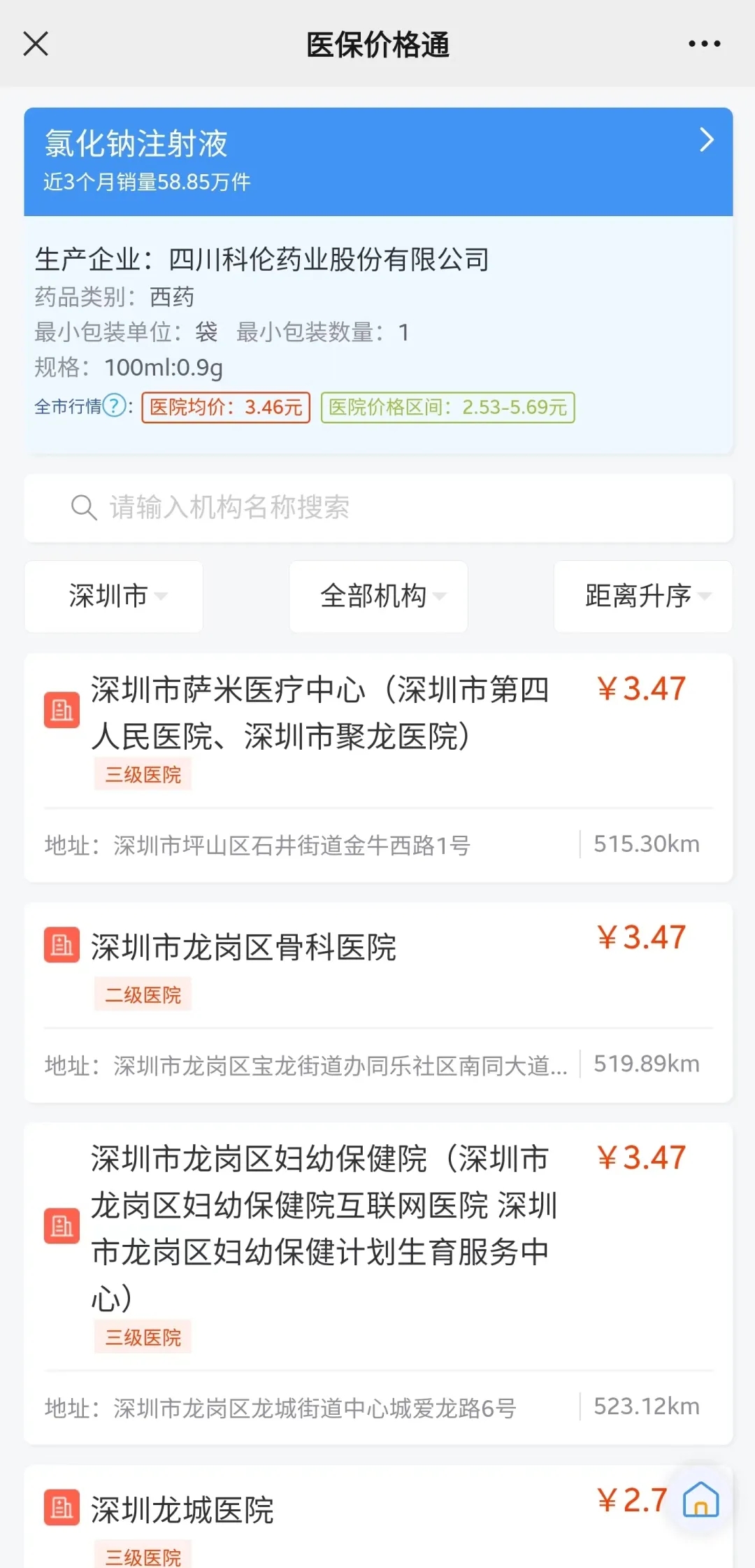Open the three-dot overflow menu
The image size is (755, 1568).
pos(704,44)
